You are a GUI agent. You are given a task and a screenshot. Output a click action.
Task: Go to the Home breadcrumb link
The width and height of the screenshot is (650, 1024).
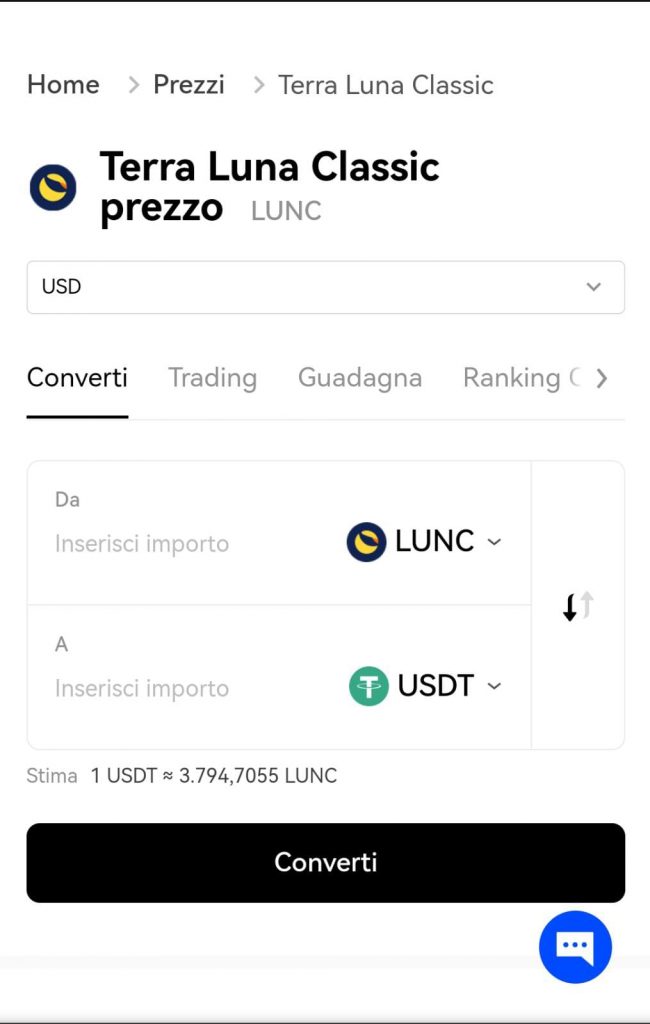point(63,85)
